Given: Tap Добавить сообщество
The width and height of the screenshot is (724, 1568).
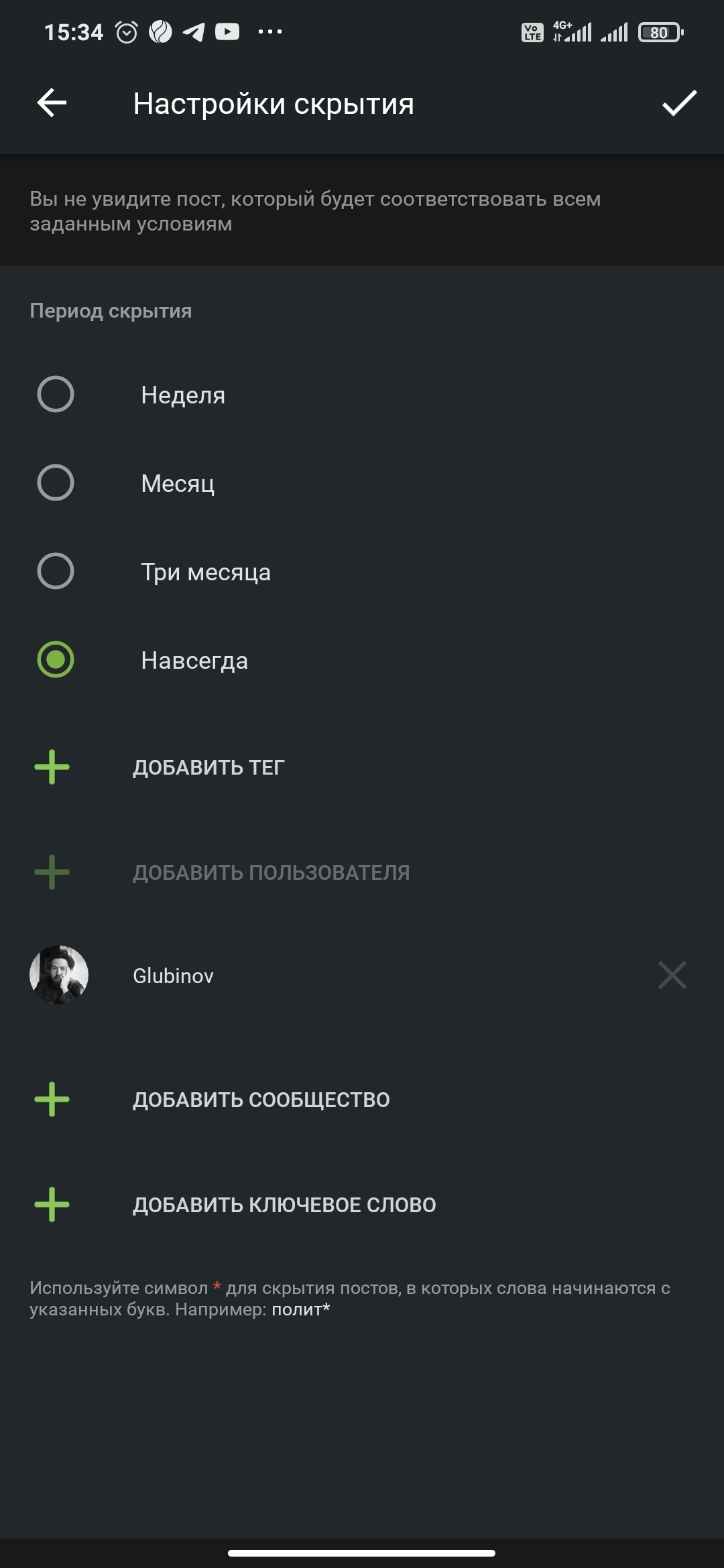Looking at the screenshot, I should [x=261, y=1100].
